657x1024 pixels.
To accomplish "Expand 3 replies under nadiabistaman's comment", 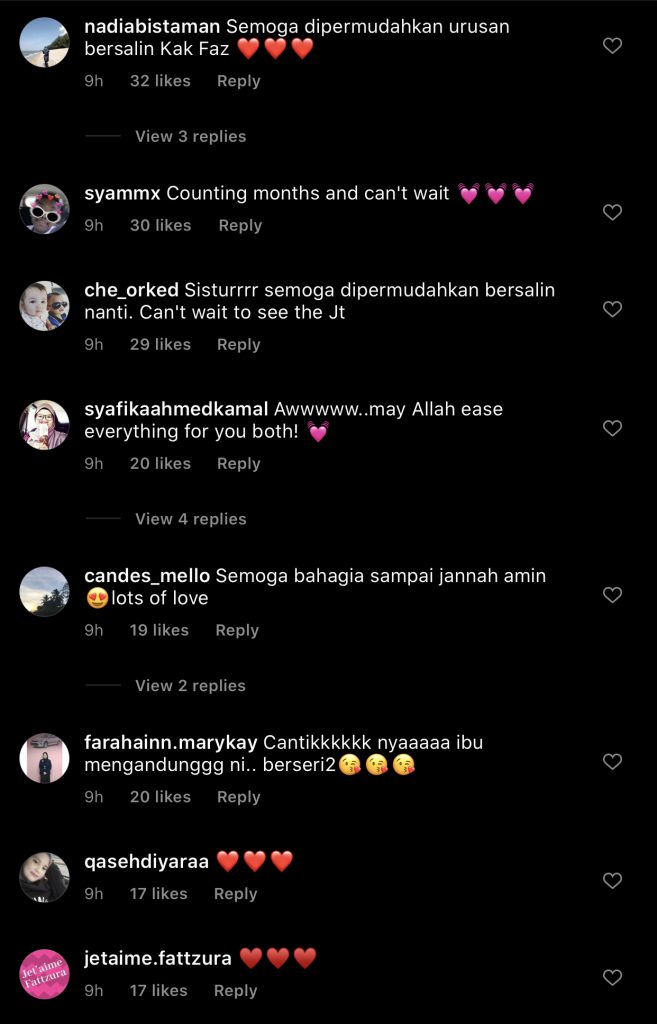I will (x=190, y=136).
